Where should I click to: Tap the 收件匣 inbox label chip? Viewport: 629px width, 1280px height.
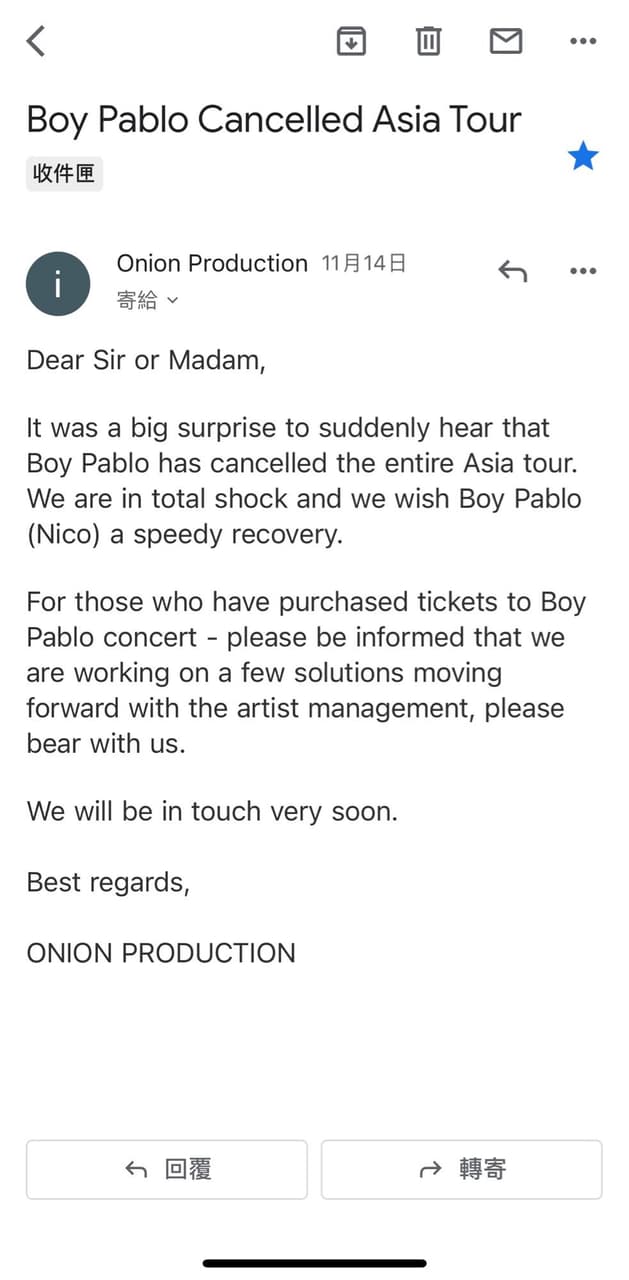(x=64, y=174)
